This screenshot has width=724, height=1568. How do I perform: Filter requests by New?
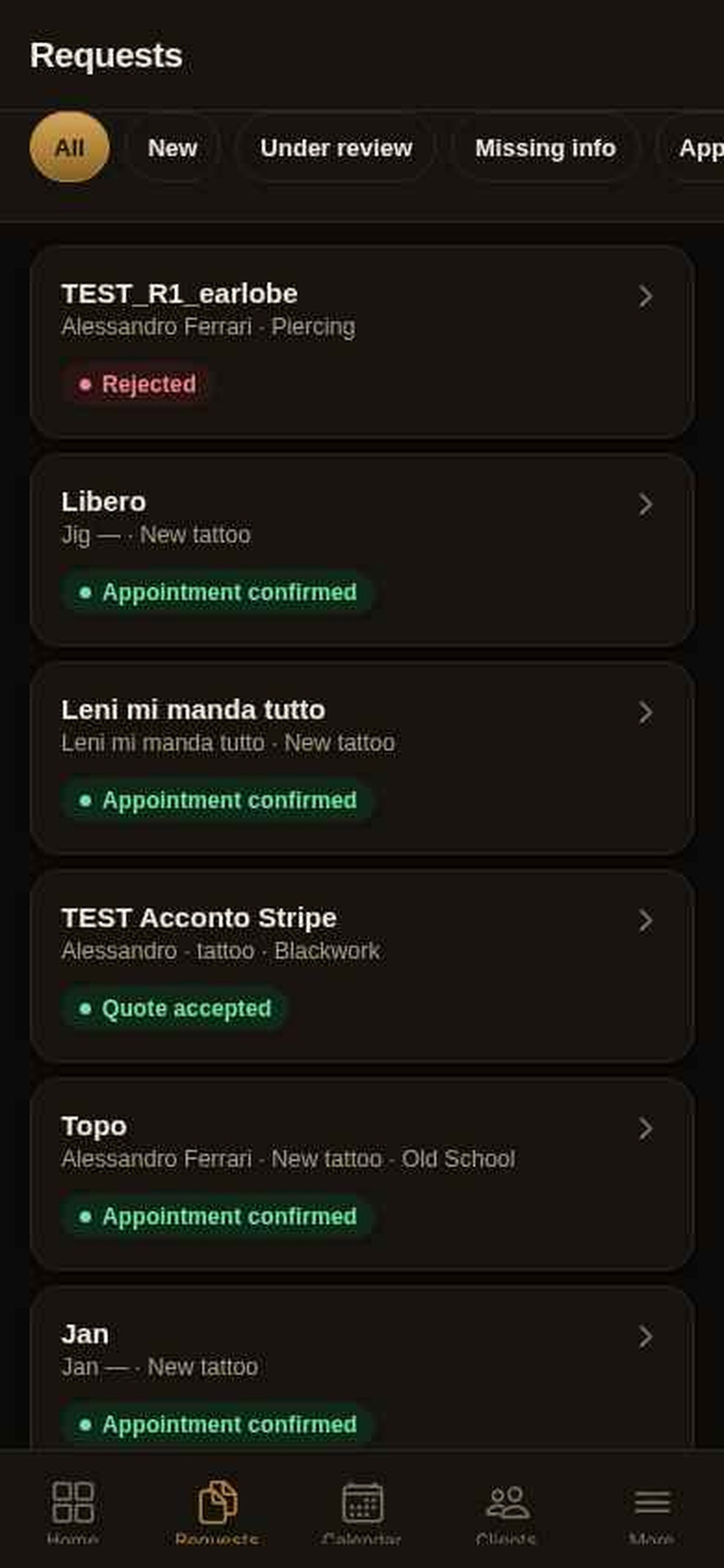click(172, 148)
